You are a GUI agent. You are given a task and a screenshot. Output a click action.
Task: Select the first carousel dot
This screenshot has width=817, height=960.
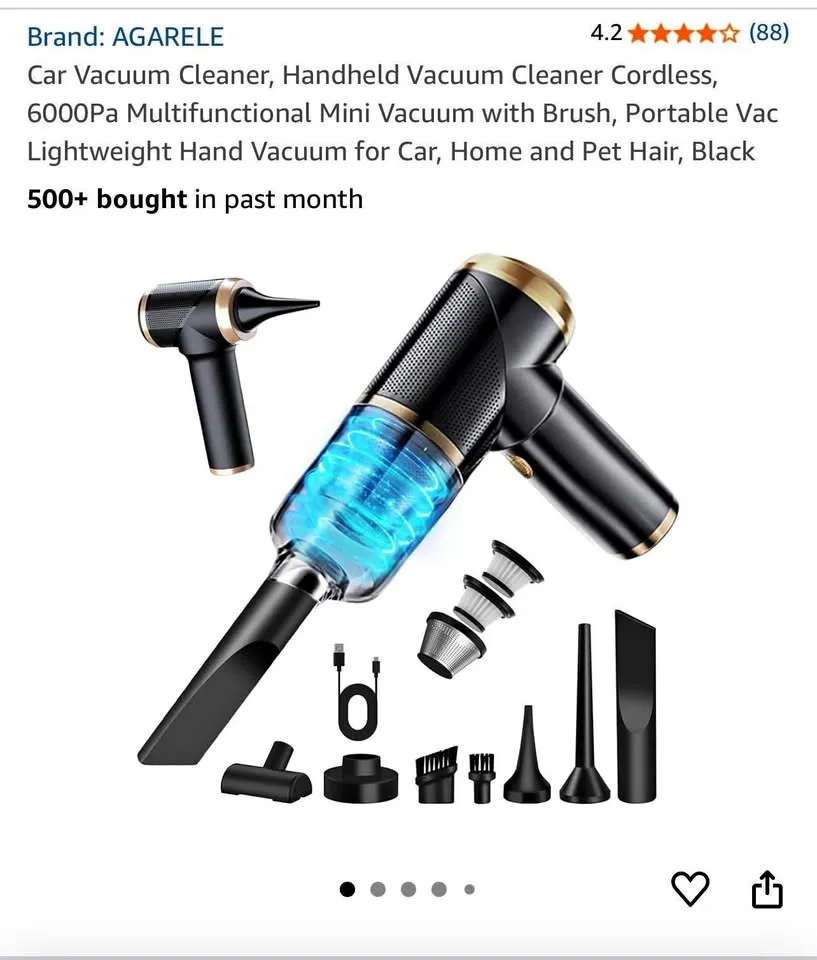click(348, 887)
